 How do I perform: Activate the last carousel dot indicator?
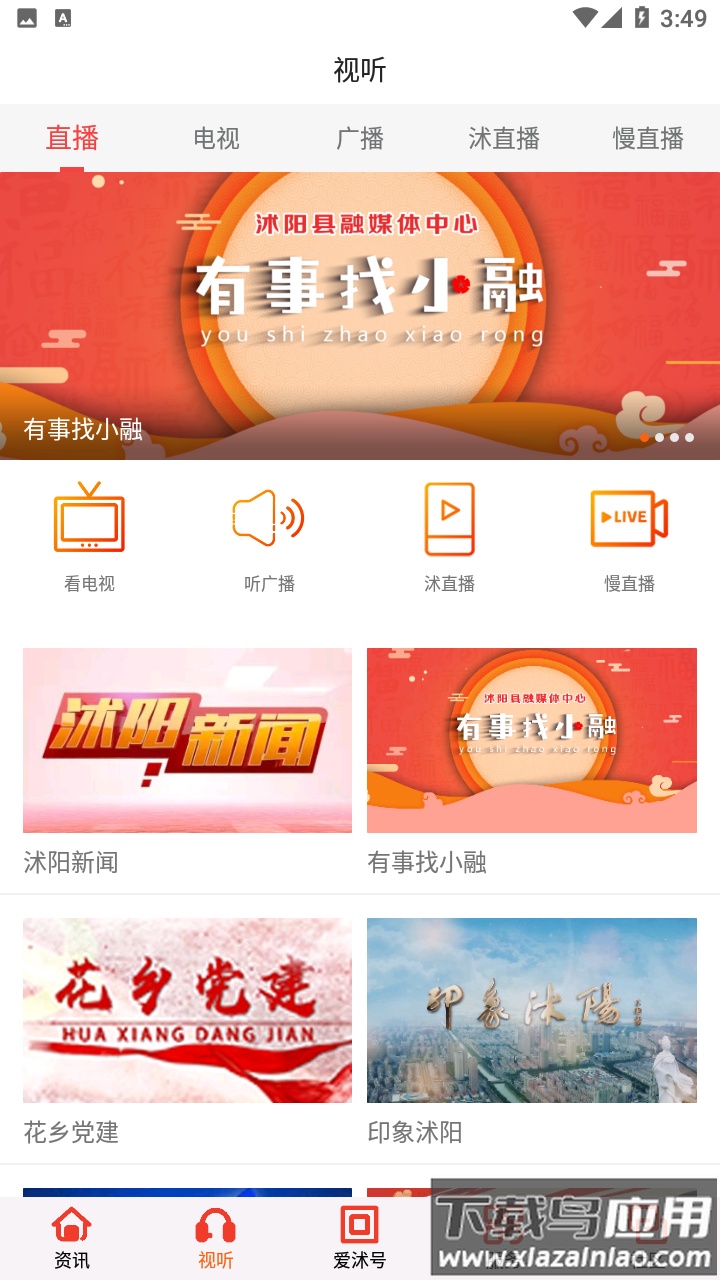pos(689,437)
